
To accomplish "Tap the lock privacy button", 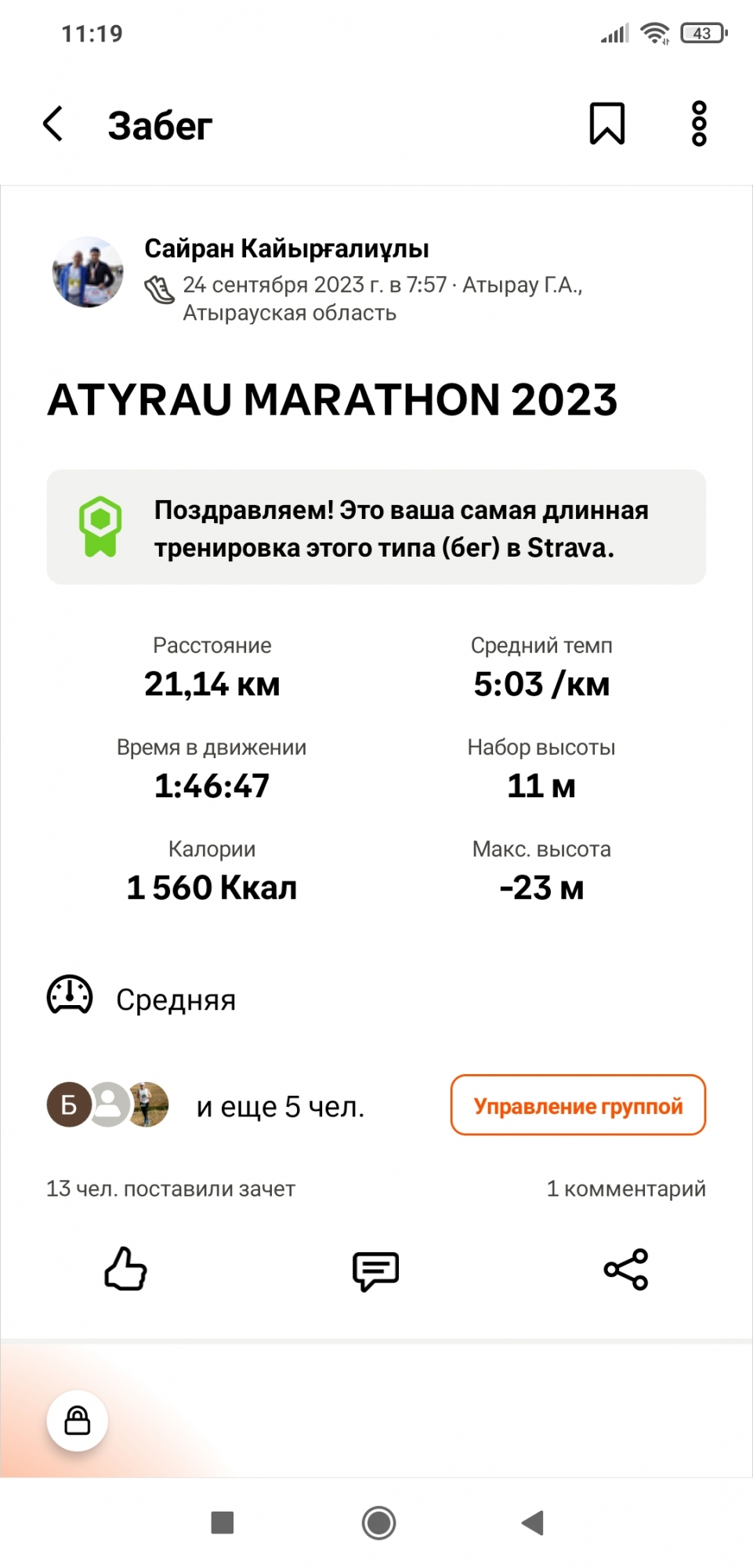I will pos(77,1421).
